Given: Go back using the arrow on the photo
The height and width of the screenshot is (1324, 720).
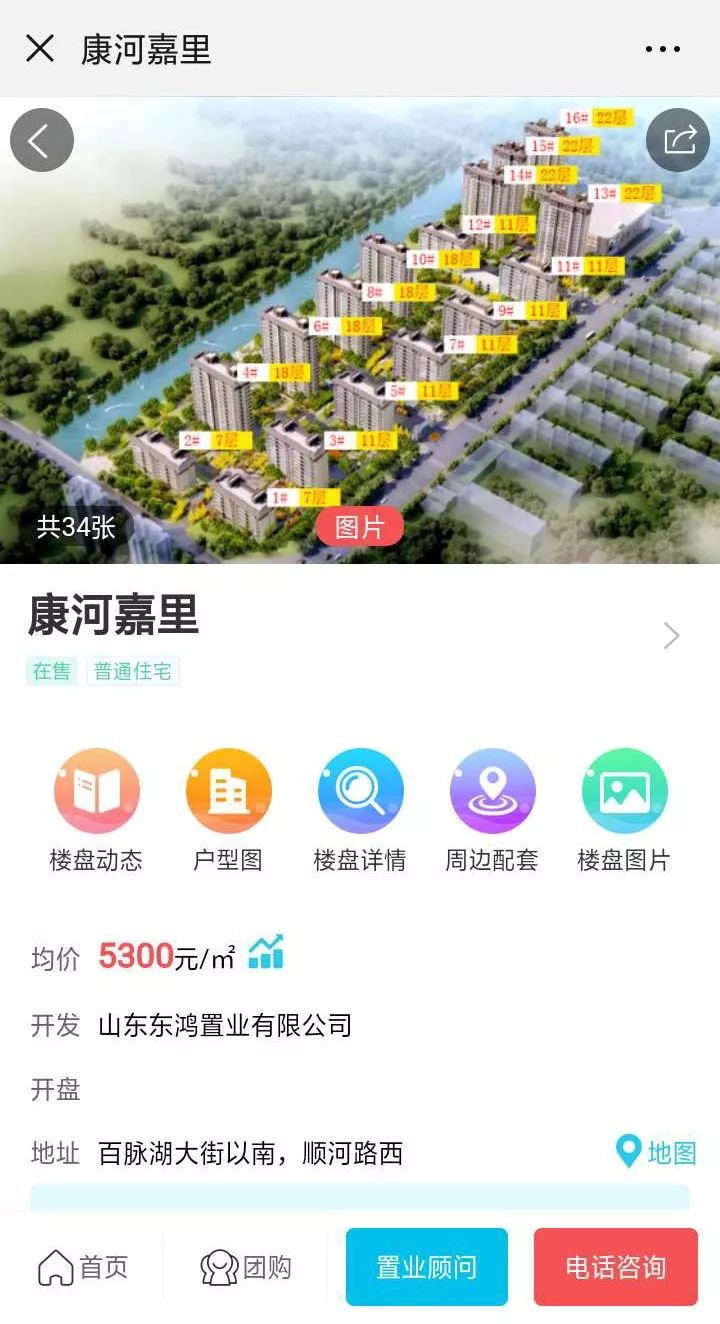Looking at the screenshot, I should tap(41, 140).
